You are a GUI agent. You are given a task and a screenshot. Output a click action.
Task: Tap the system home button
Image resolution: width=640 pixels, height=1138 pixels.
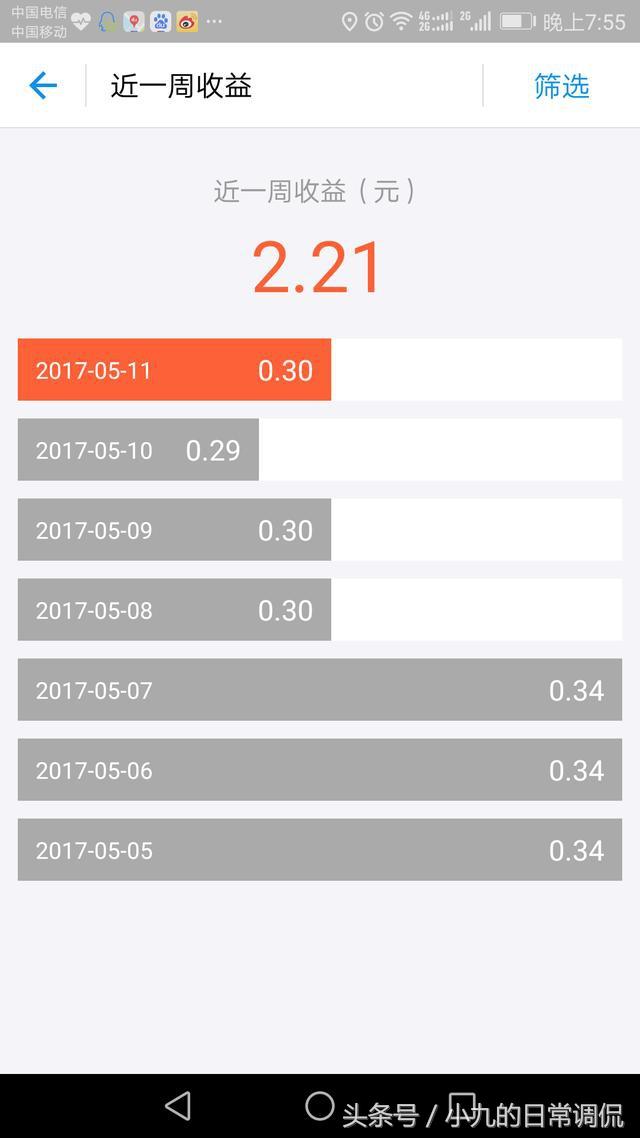pos(320,1106)
